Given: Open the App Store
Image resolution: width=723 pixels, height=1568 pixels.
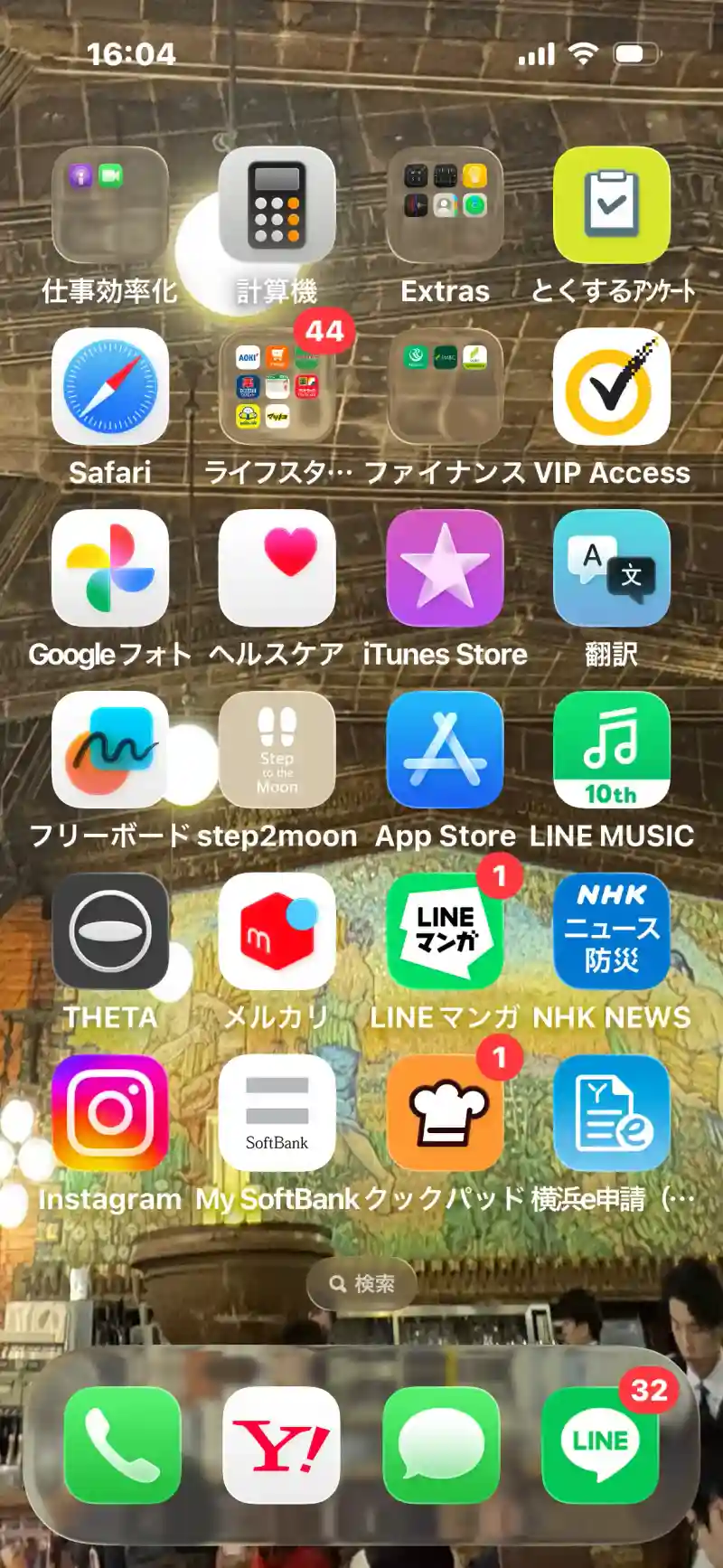Looking at the screenshot, I should pos(445,750).
